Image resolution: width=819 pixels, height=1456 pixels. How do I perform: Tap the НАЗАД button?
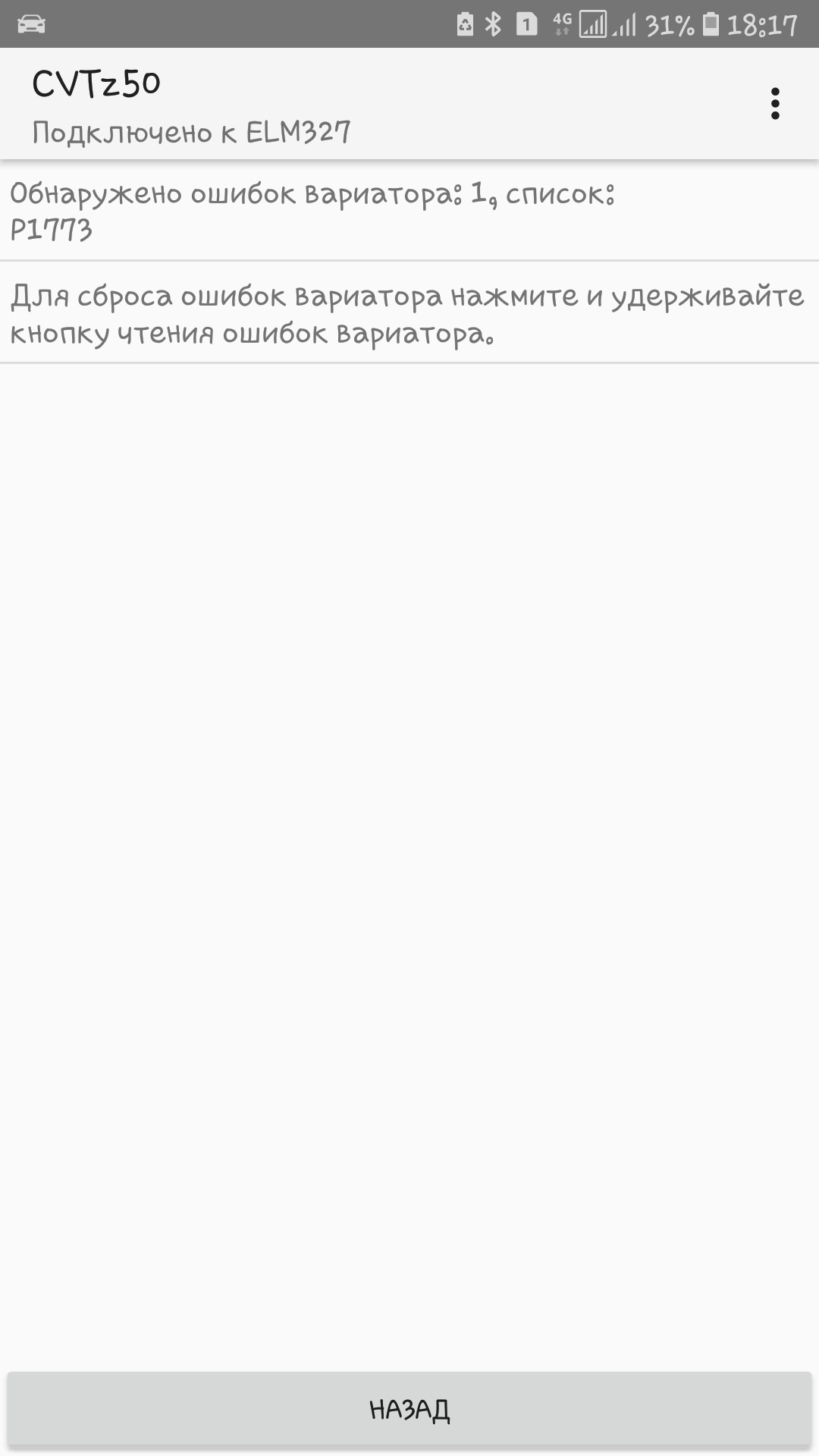click(409, 1409)
